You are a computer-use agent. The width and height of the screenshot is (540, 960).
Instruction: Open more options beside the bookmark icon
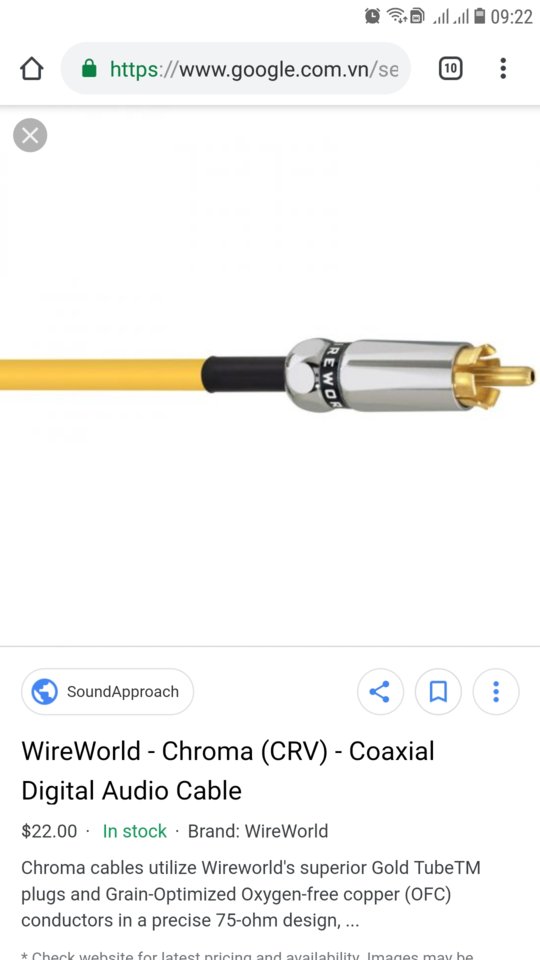tap(496, 692)
